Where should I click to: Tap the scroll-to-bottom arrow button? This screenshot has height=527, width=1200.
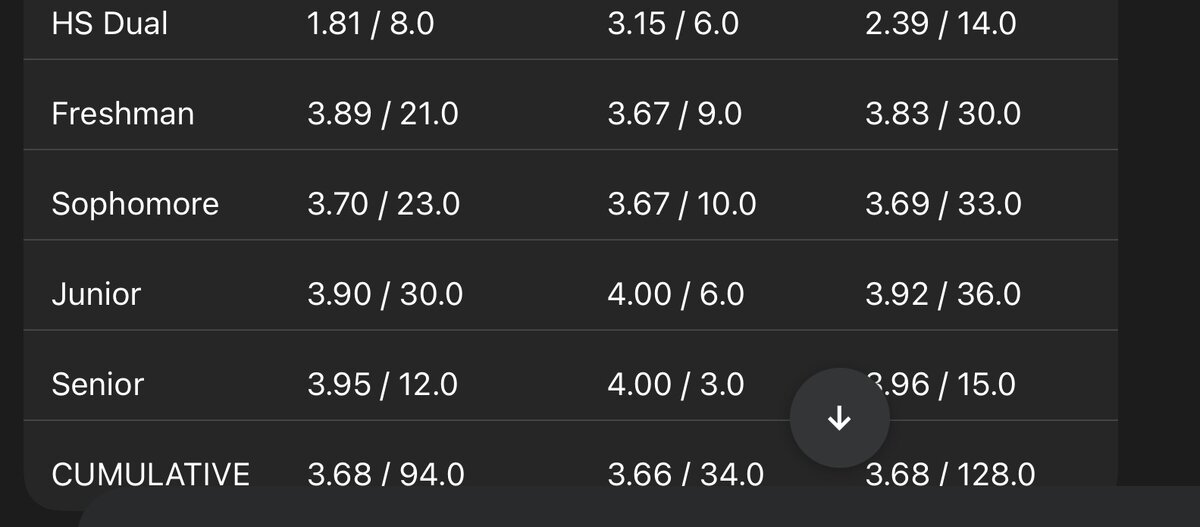[x=839, y=419]
